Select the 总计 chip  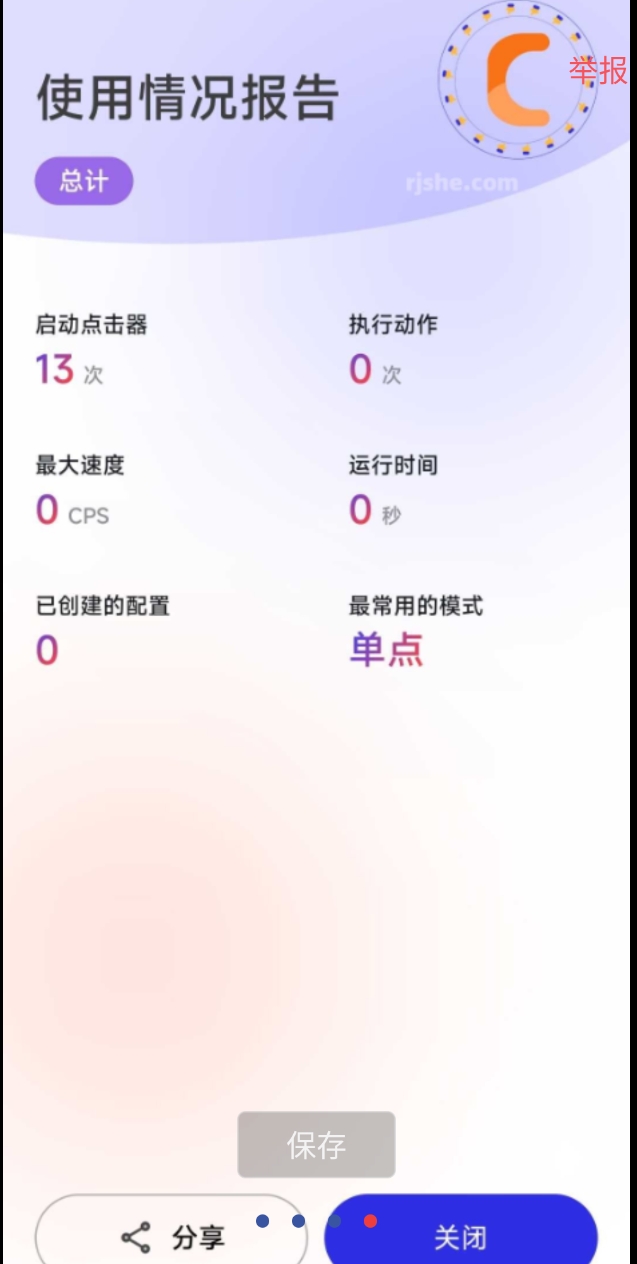coord(84,182)
